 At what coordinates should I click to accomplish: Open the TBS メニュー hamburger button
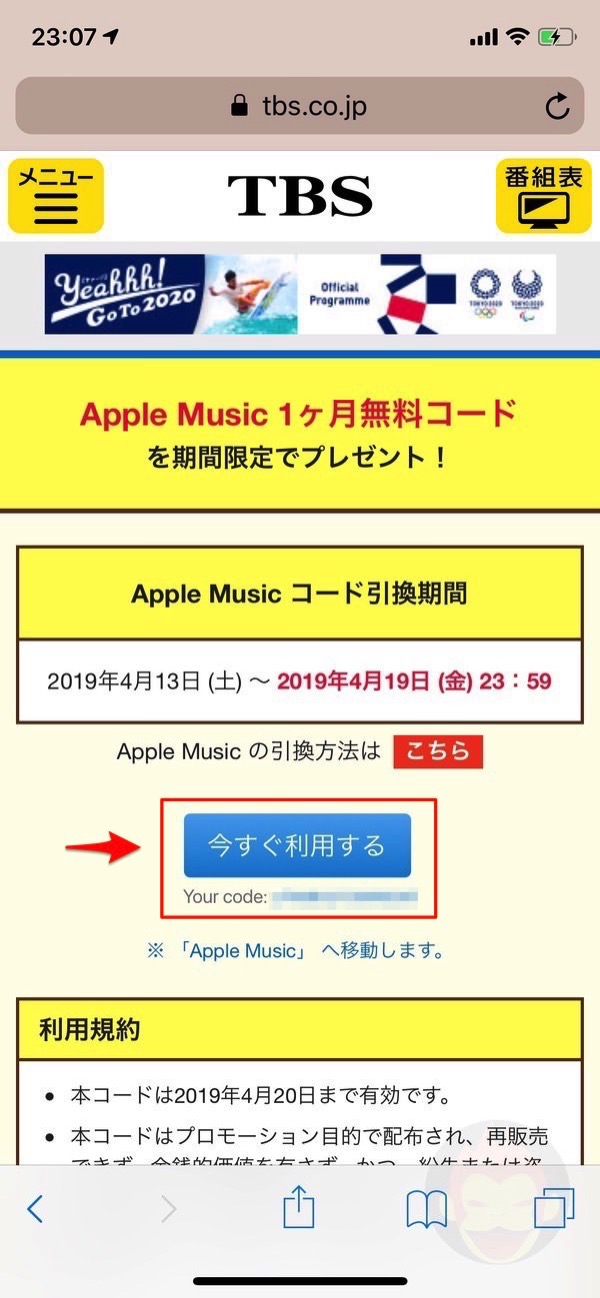point(56,196)
